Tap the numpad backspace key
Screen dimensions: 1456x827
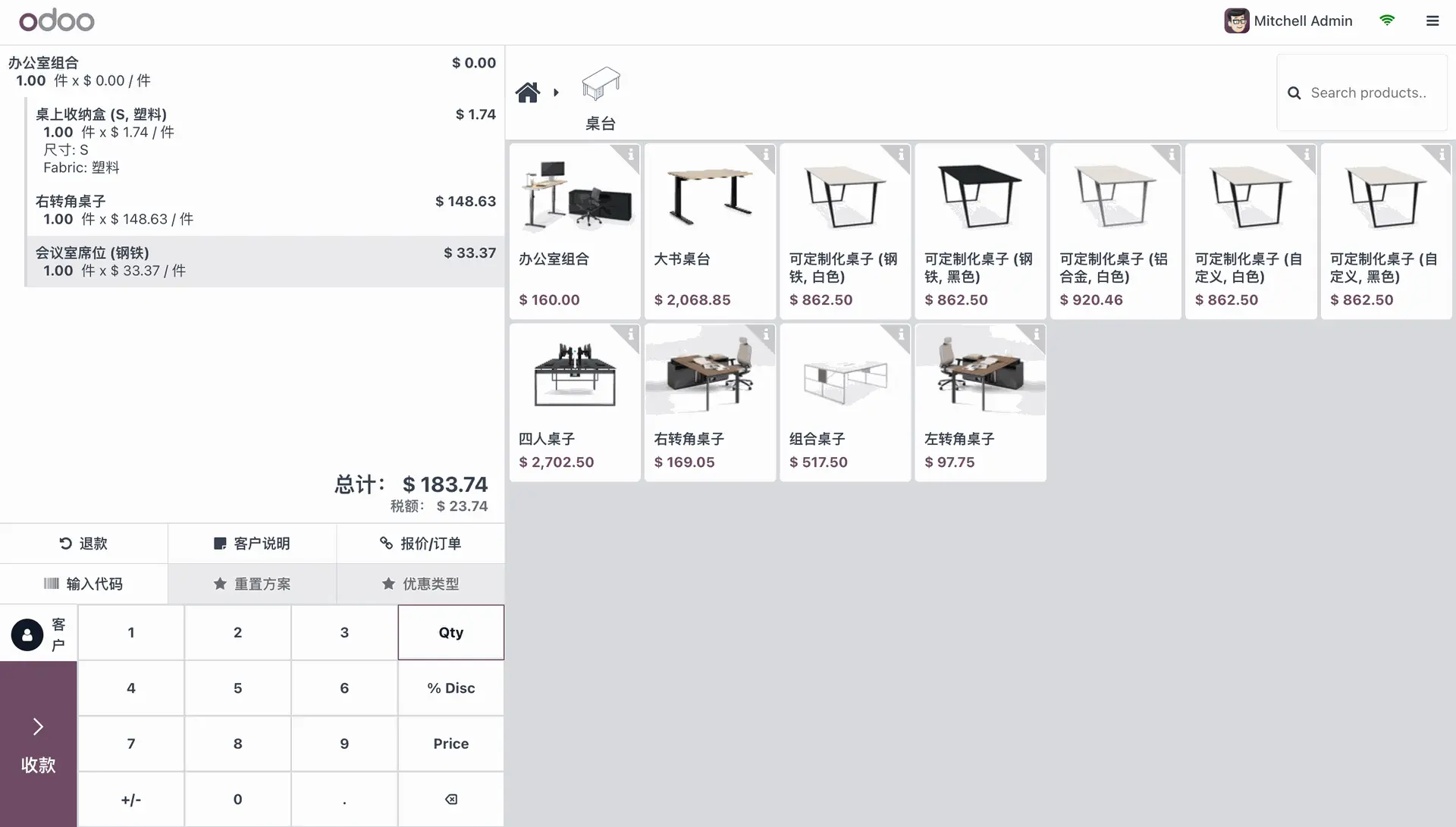point(450,800)
